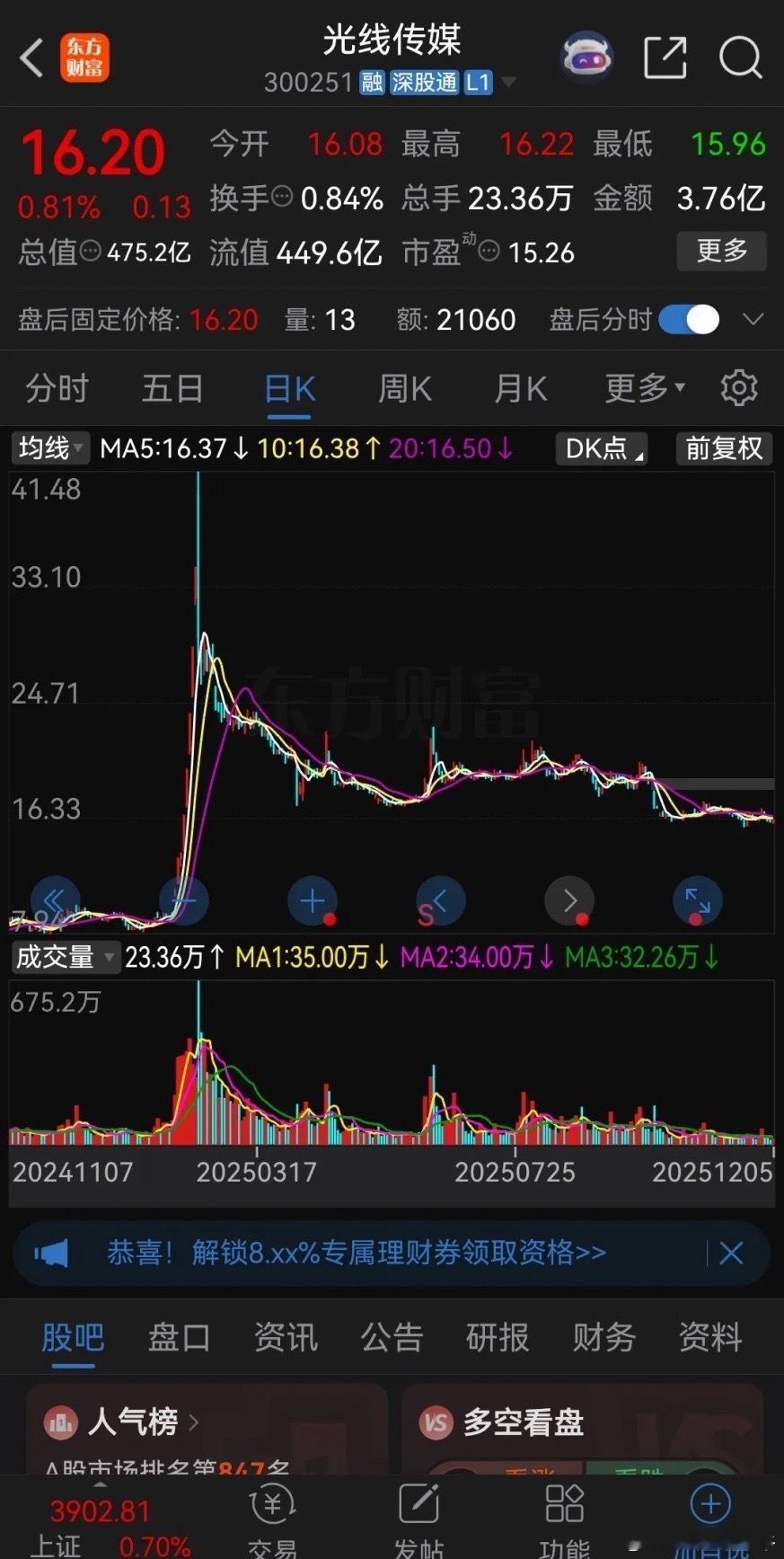Enable DK点 signal overlay on chart
The image size is (784, 1559).
pyautogui.click(x=600, y=447)
